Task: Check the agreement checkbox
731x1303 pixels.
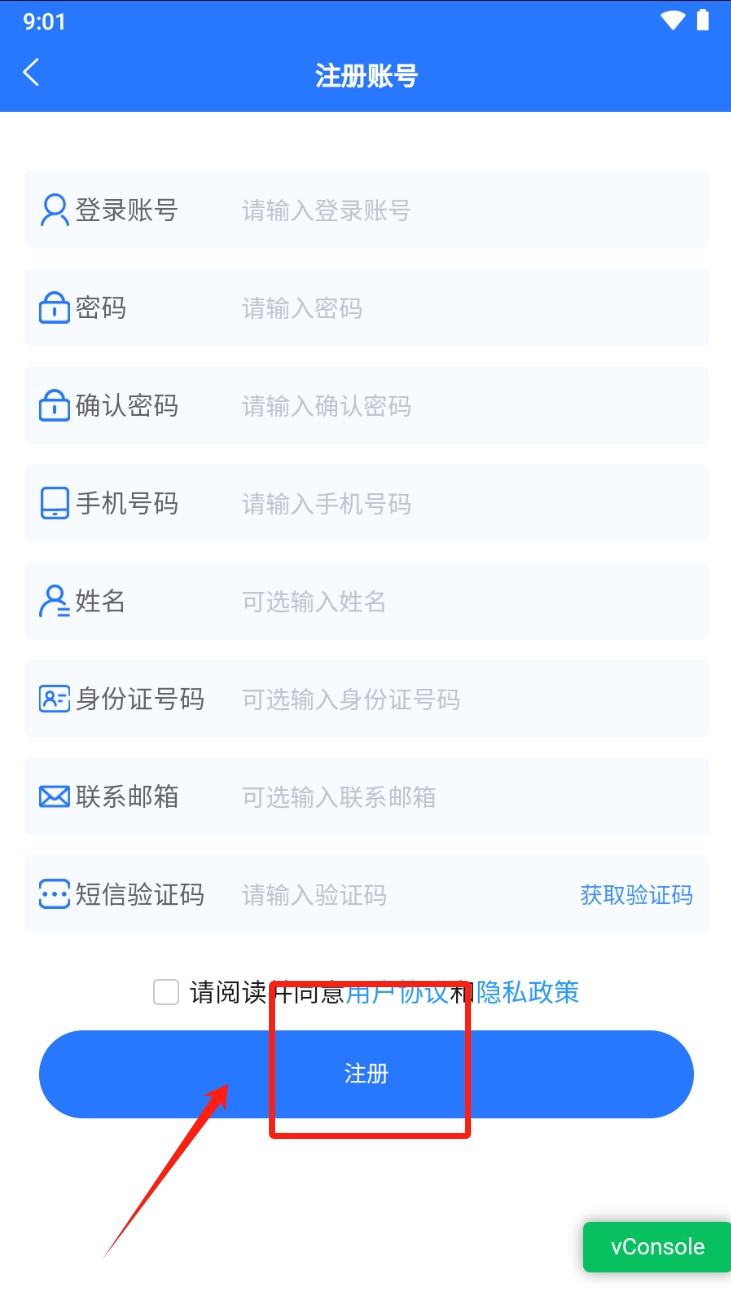Action: tap(166, 992)
